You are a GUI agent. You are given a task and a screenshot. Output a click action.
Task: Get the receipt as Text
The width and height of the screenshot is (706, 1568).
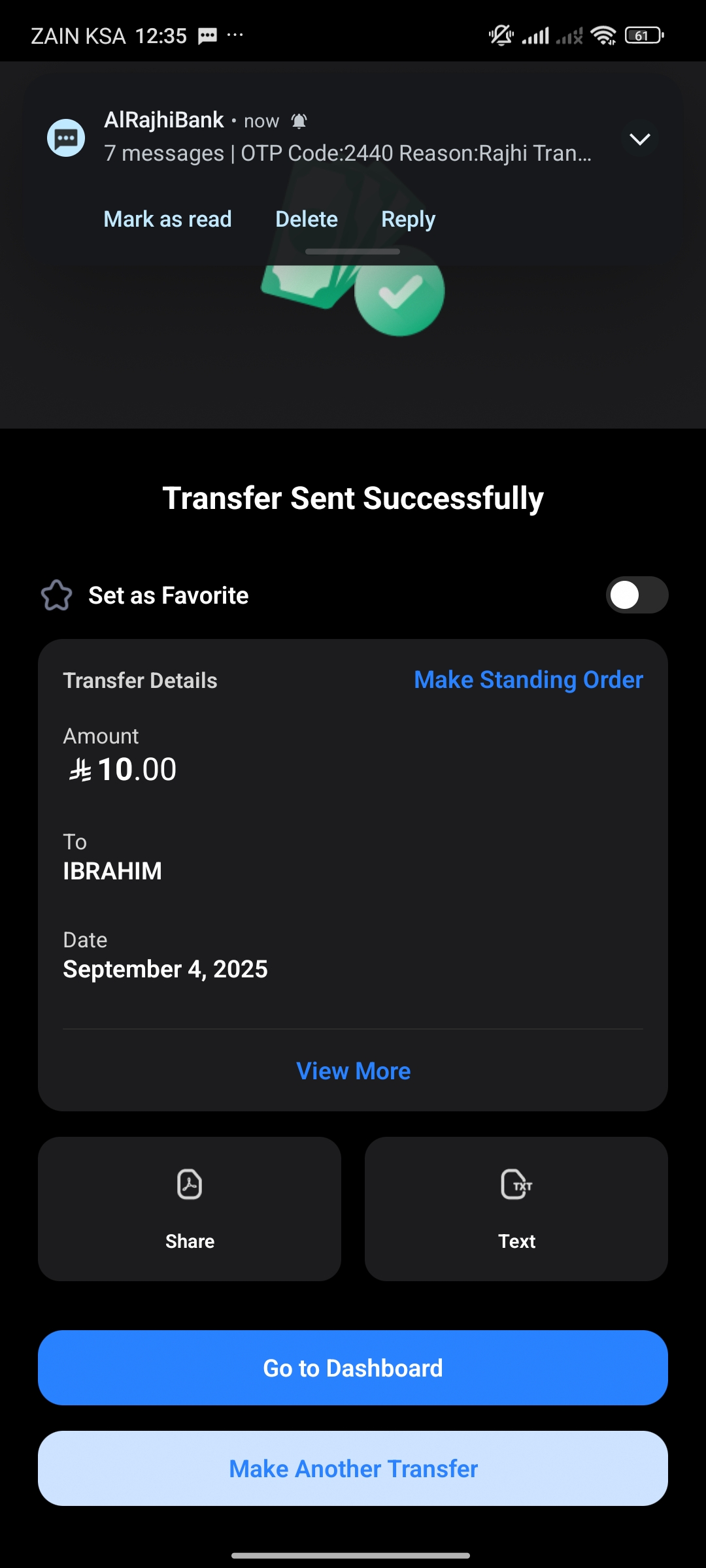[516, 1209]
